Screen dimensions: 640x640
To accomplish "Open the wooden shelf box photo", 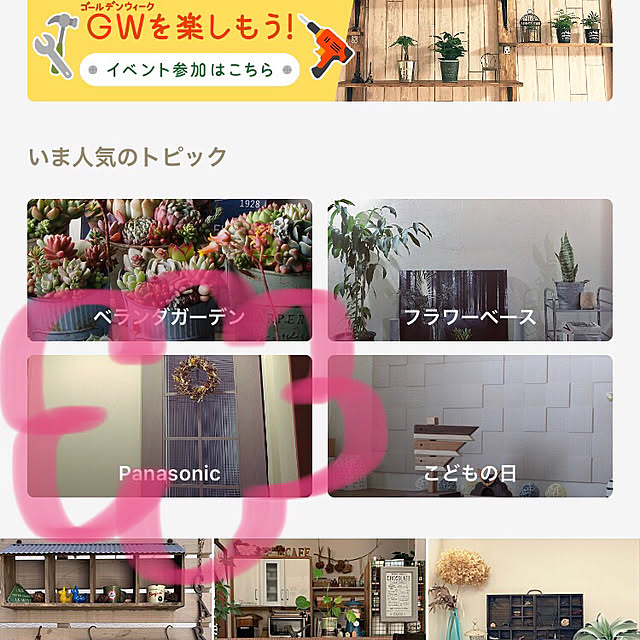I will pos(104,590).
